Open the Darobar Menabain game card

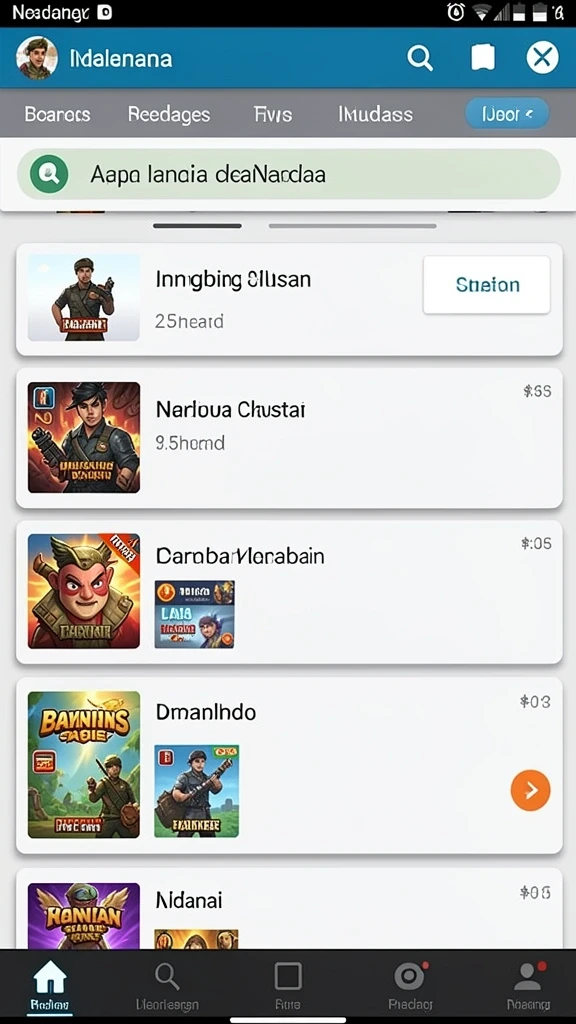coord(289,592)
